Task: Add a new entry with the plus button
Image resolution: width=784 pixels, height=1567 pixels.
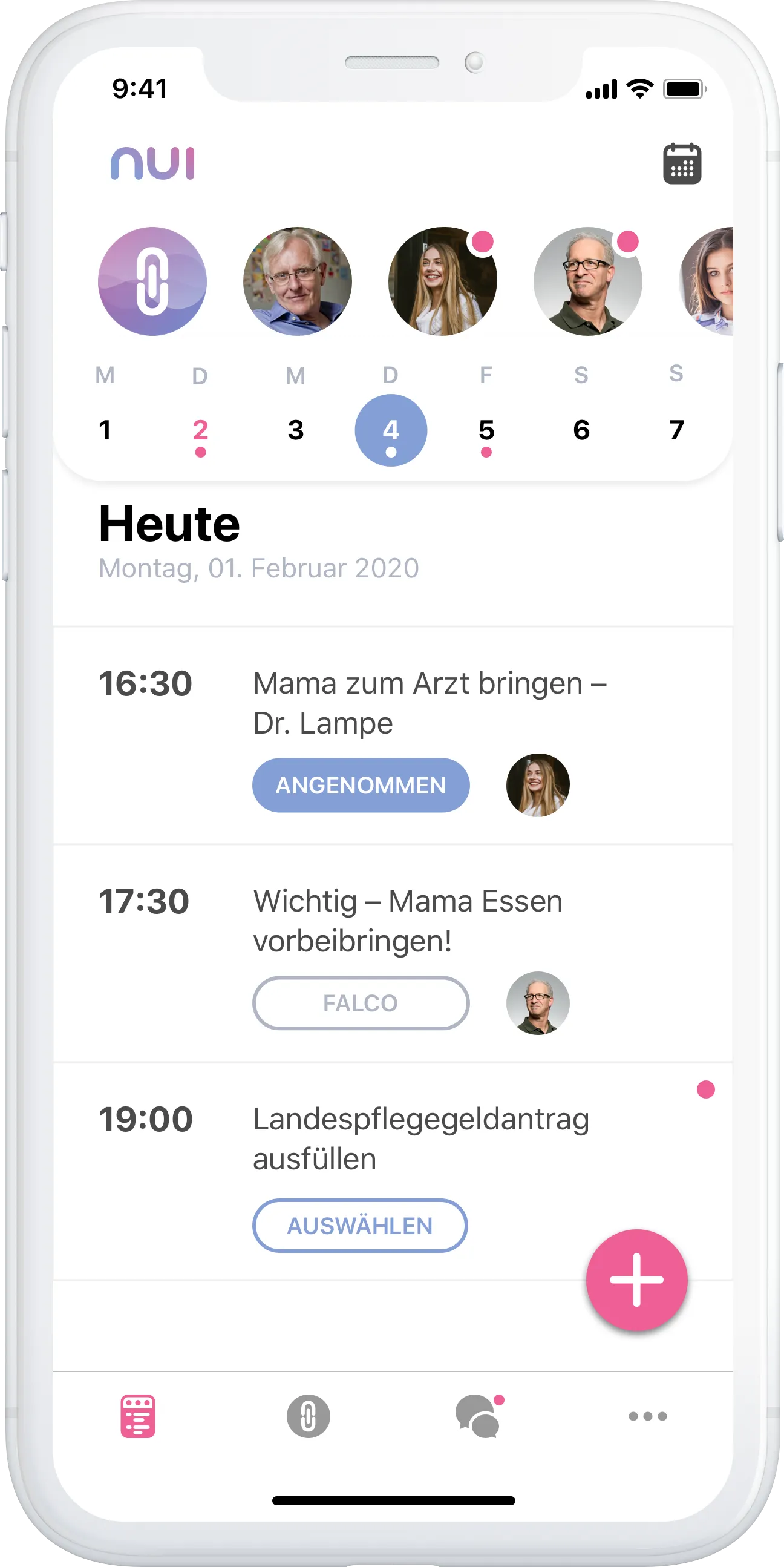Action: [x=637, y=1280]
